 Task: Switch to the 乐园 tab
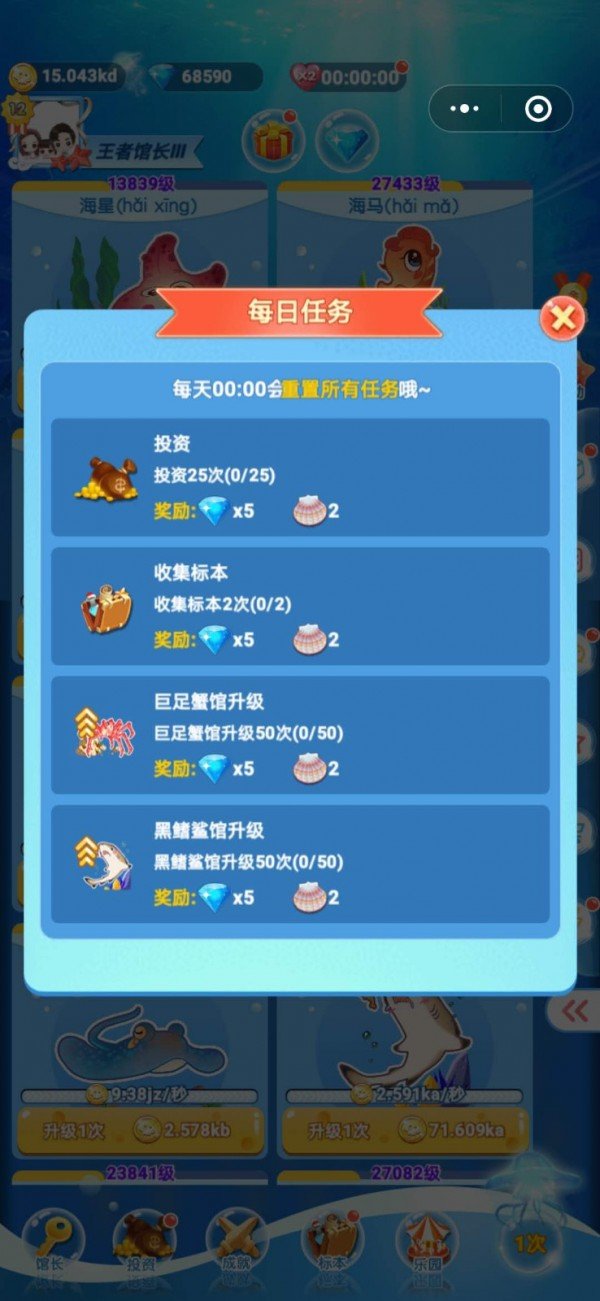coord(426,1241)
